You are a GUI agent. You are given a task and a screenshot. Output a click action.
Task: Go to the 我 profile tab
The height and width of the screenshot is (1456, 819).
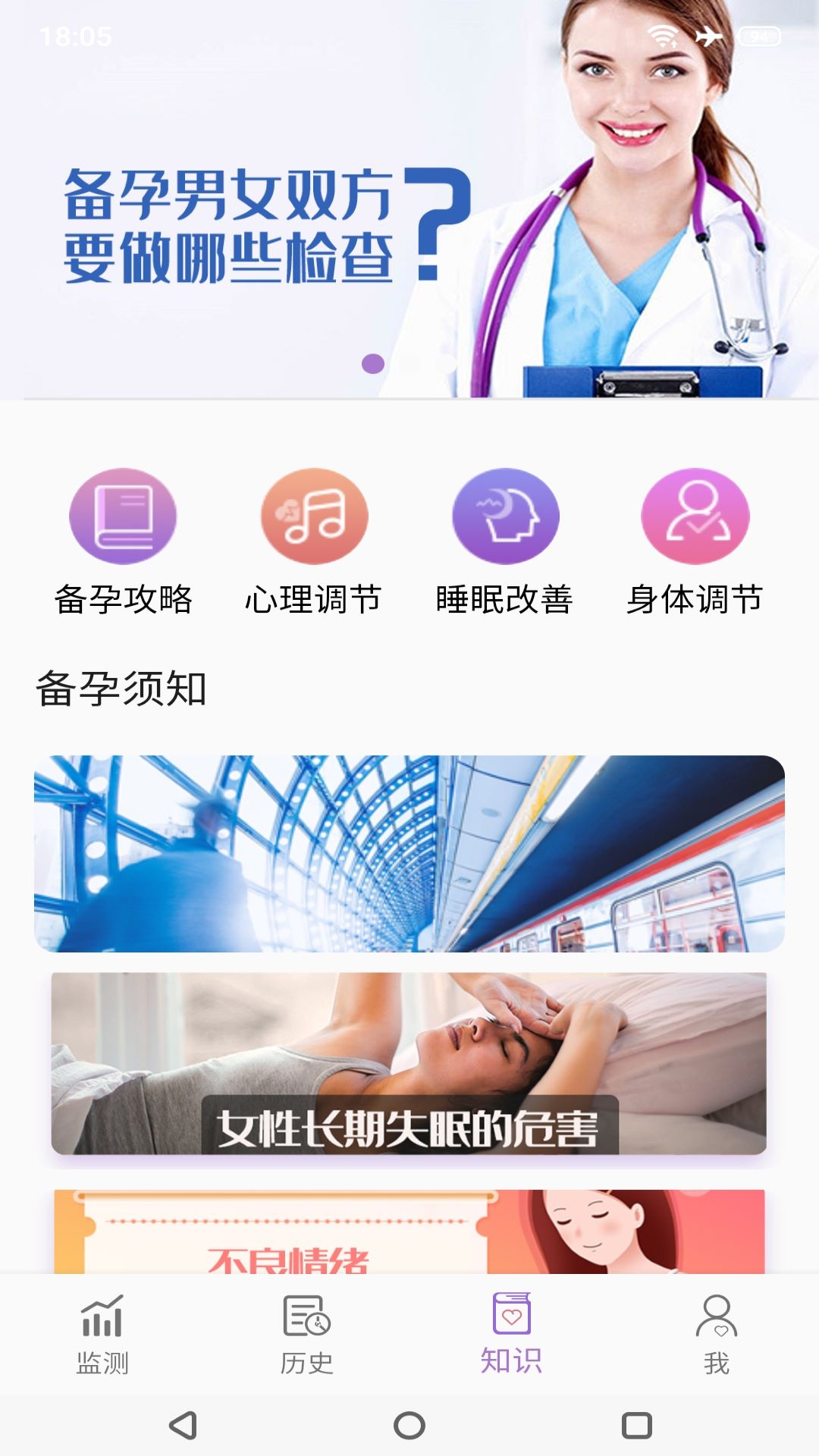coord(717,1335)
